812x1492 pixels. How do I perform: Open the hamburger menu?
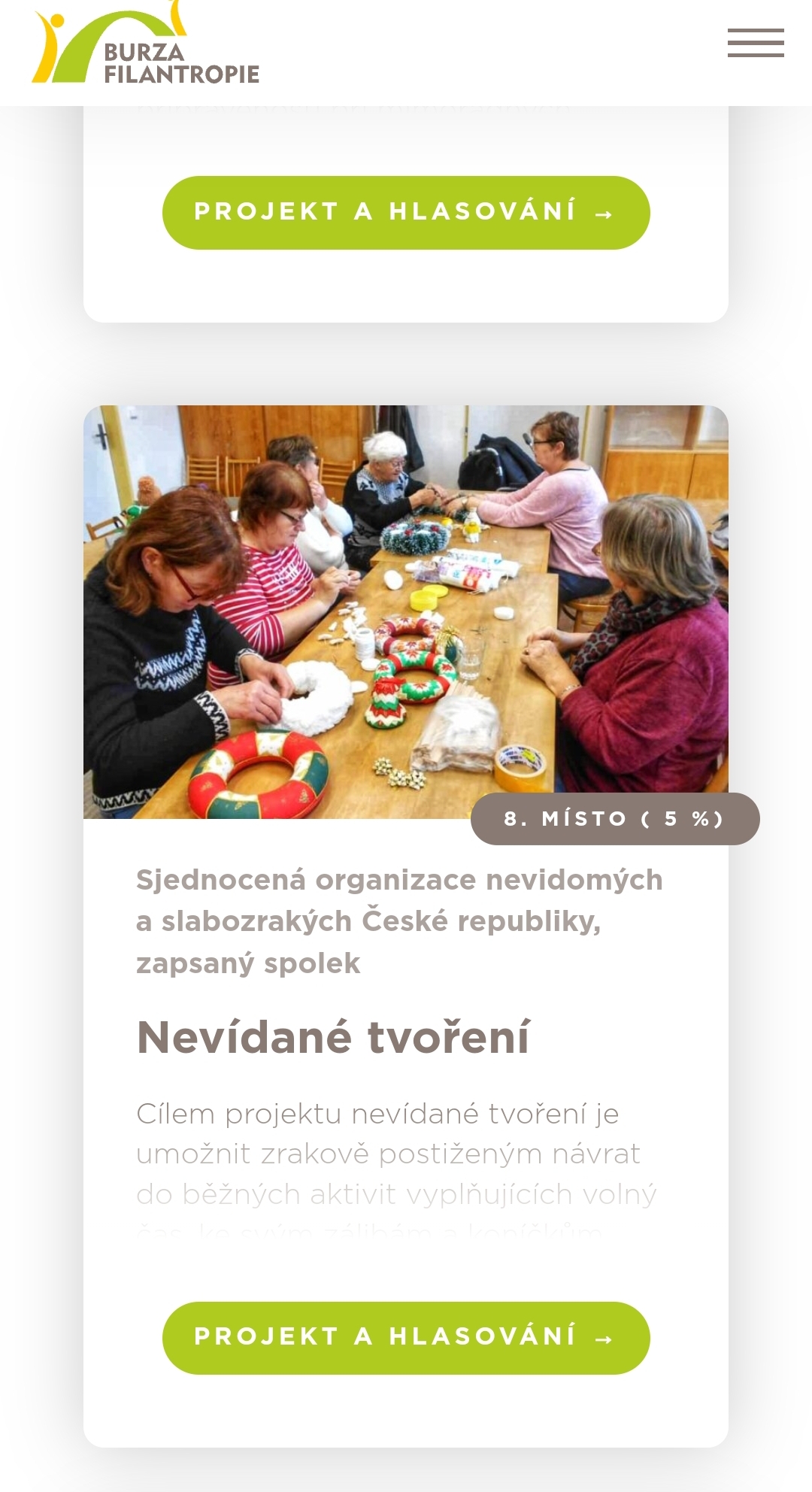coord(756,43)
